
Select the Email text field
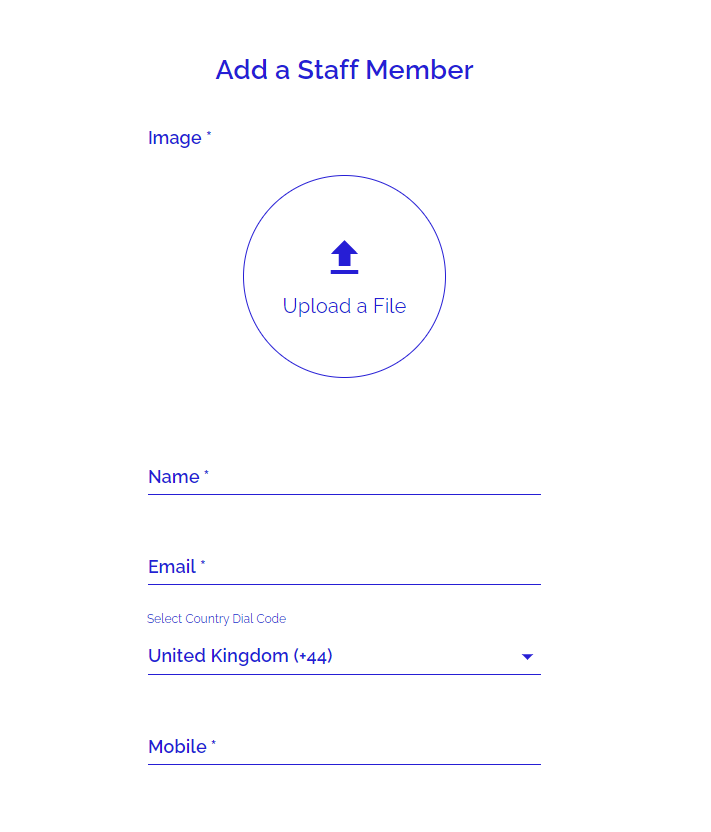click(x=344, y=567)
